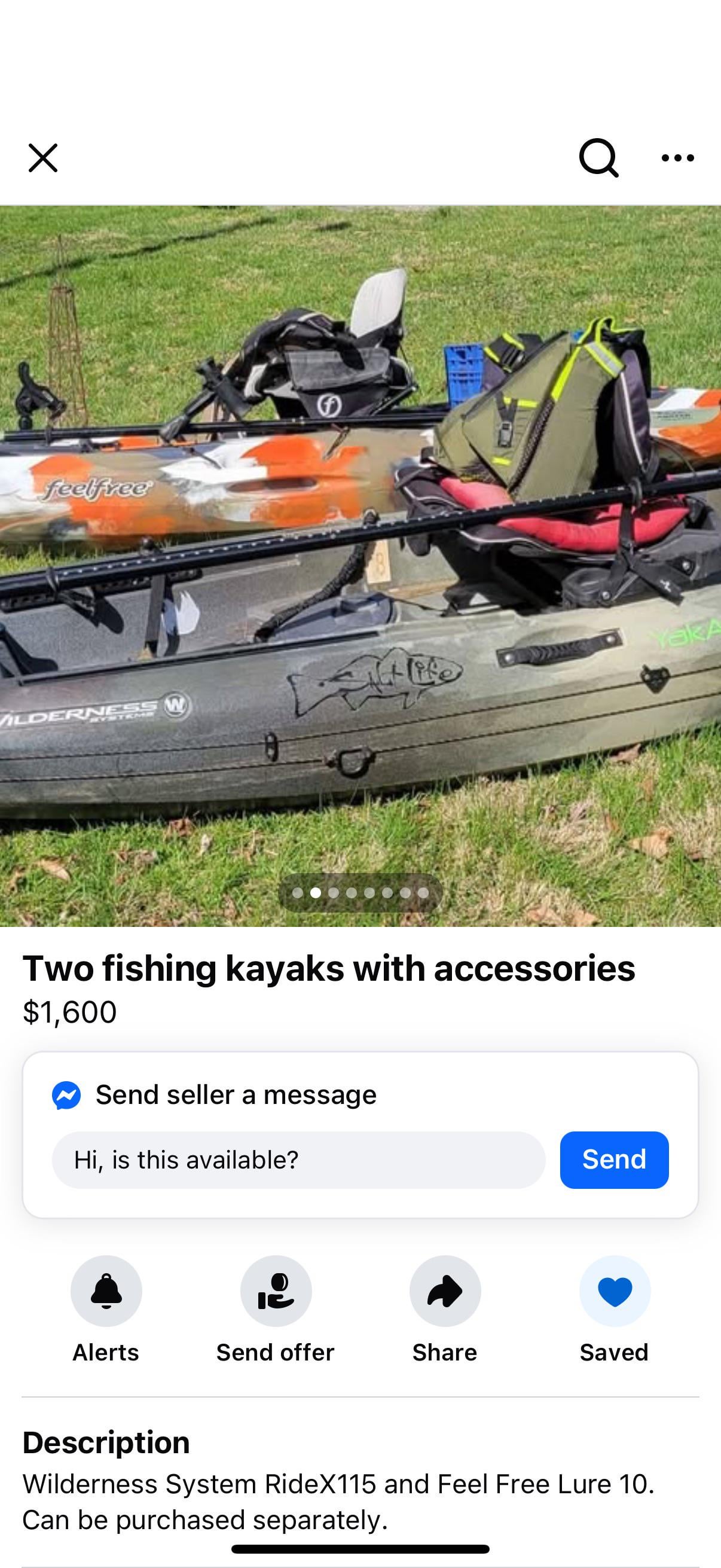Edit the 'Hi, is this available?' message
Screen dimensions: 721x1568
[298, 1160]
